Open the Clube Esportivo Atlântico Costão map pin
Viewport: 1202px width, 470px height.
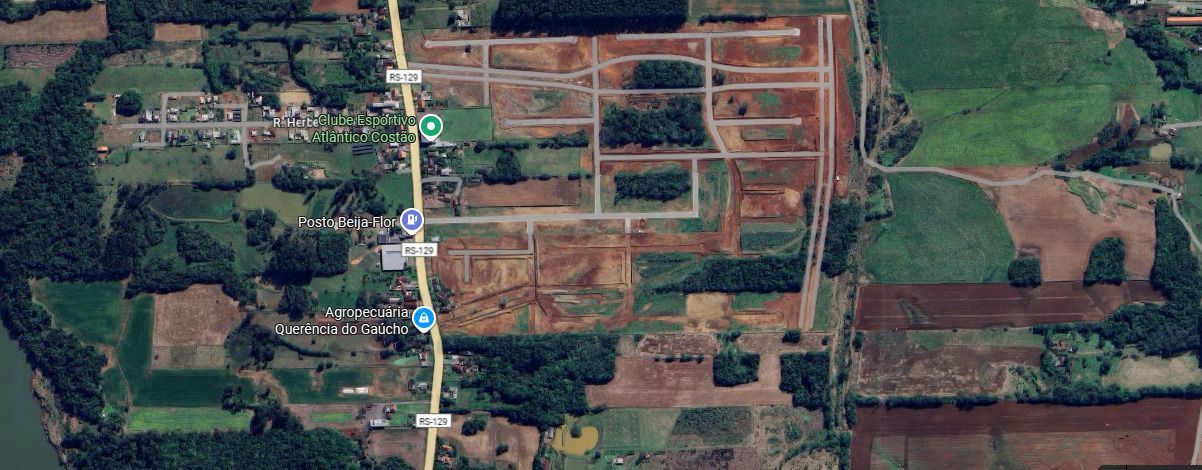pyautogui.click(x=430, y=126)
